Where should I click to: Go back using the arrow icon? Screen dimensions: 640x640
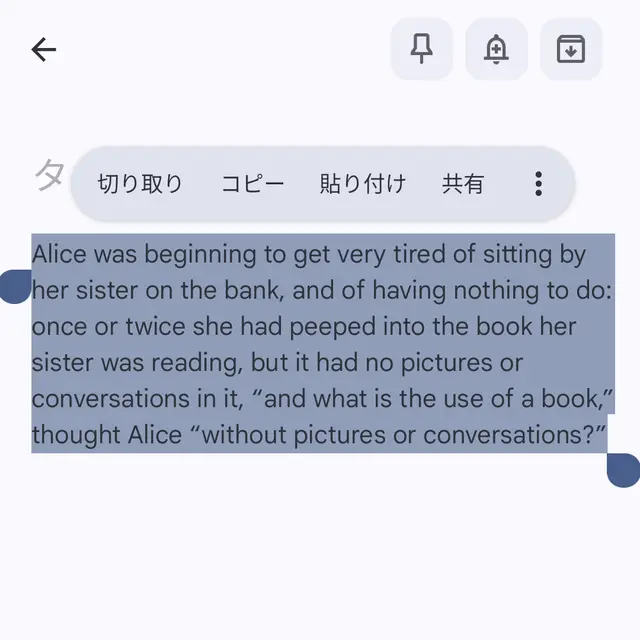pyautogui.click(x=44, y=49)
